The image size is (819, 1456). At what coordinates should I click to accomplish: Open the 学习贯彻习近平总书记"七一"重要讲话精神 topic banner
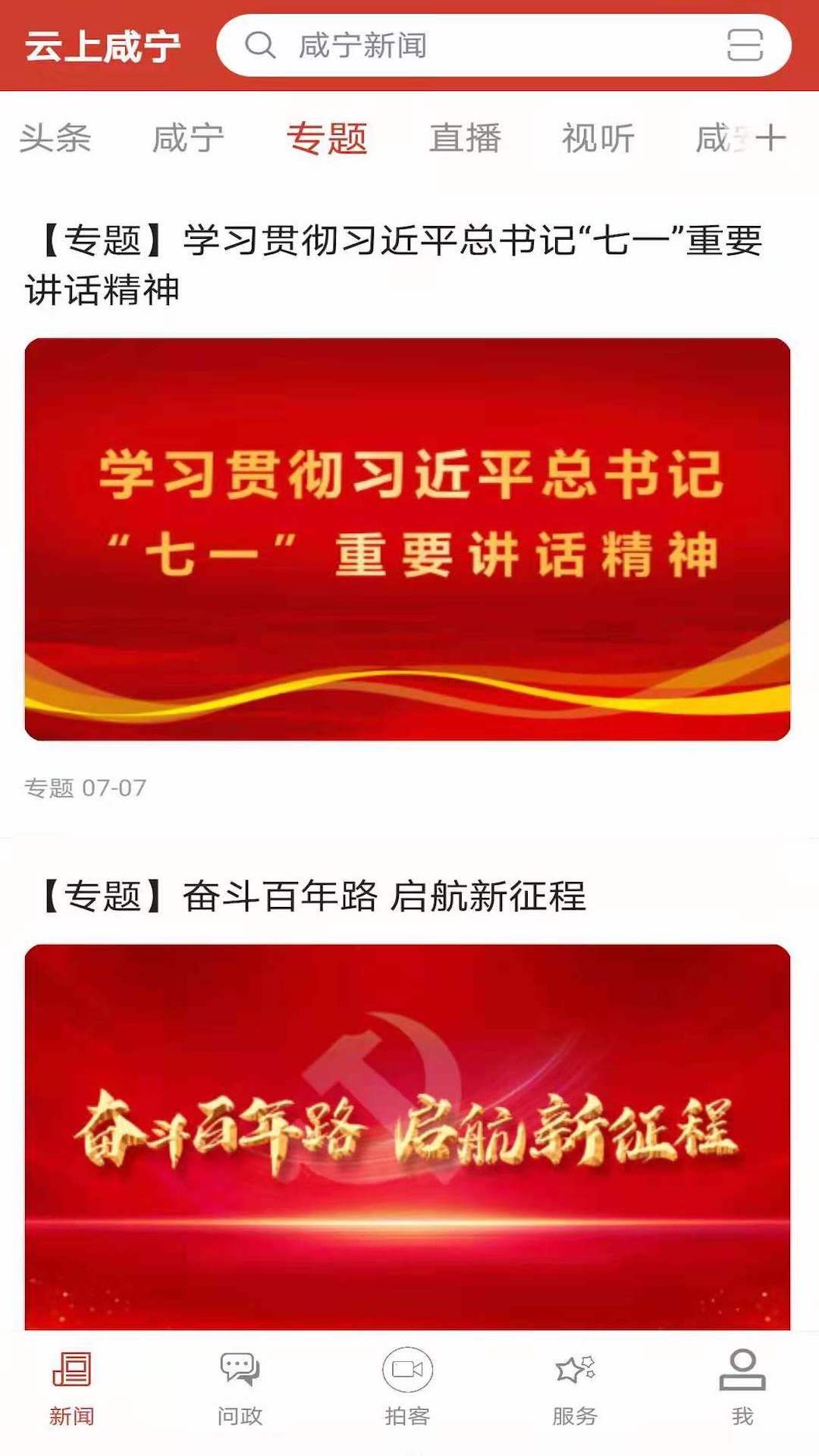pyautogui.click(x=407, y=539)
